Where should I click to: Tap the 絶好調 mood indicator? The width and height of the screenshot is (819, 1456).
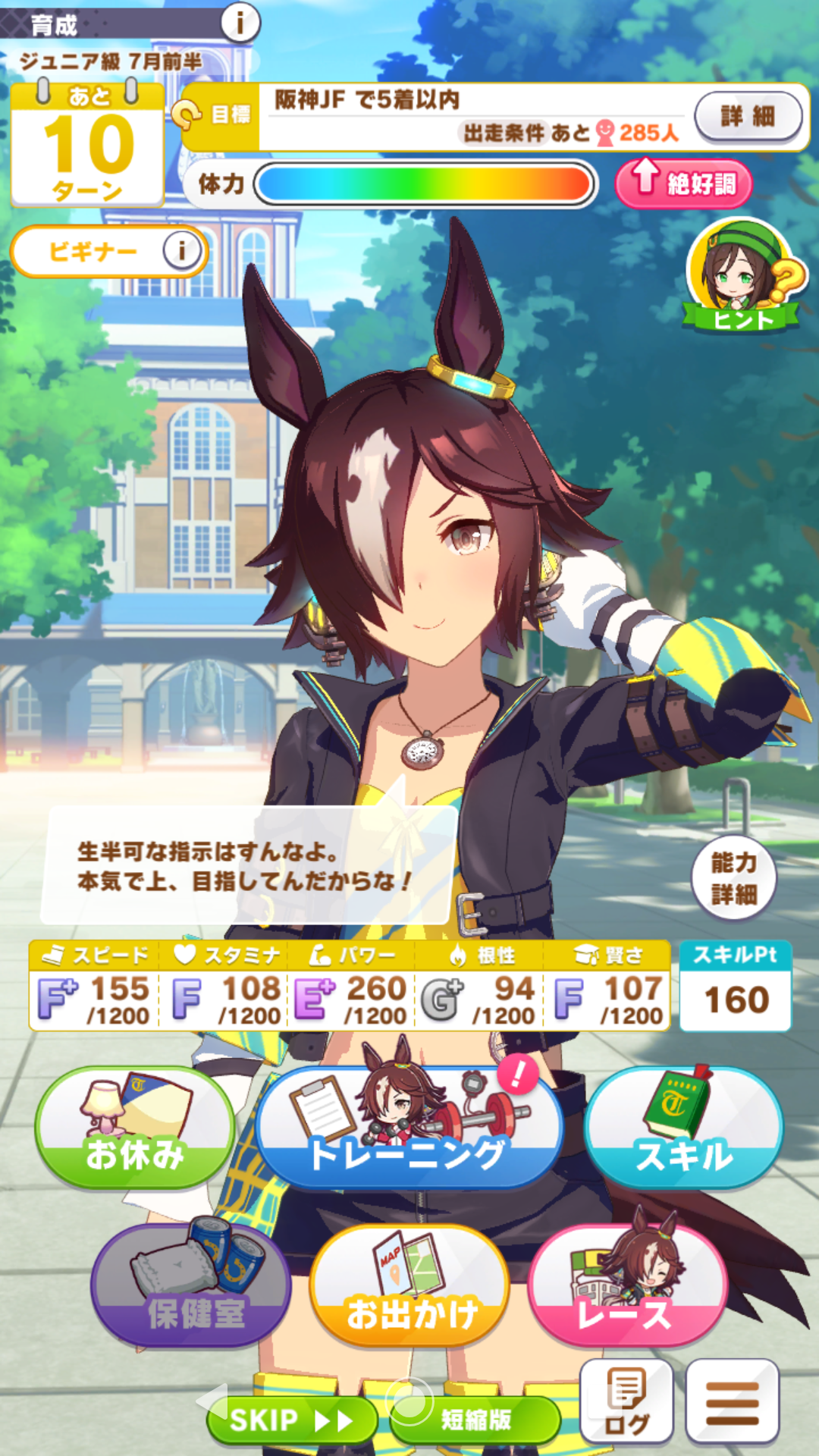(683, 184)
